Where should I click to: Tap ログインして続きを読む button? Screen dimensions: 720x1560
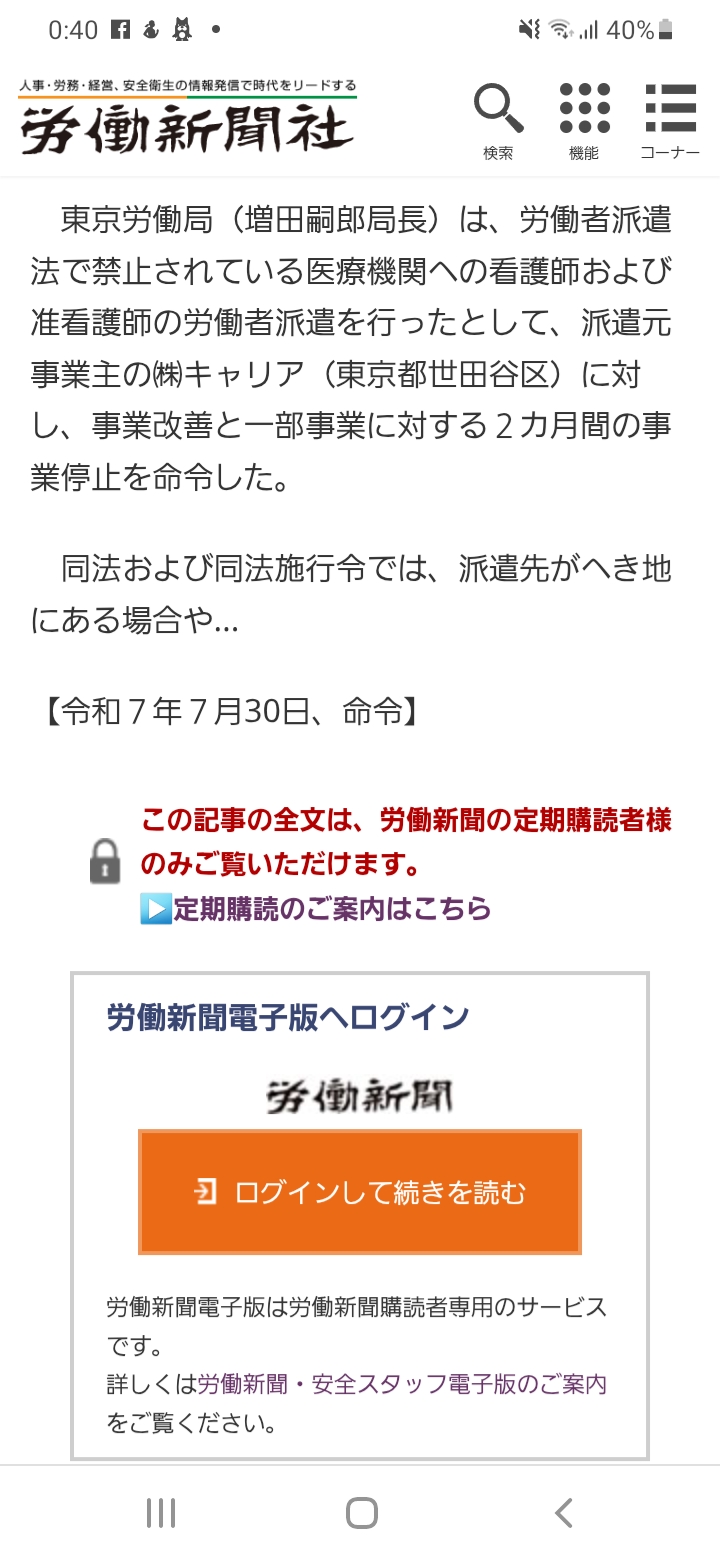[x=360, y=1192]
